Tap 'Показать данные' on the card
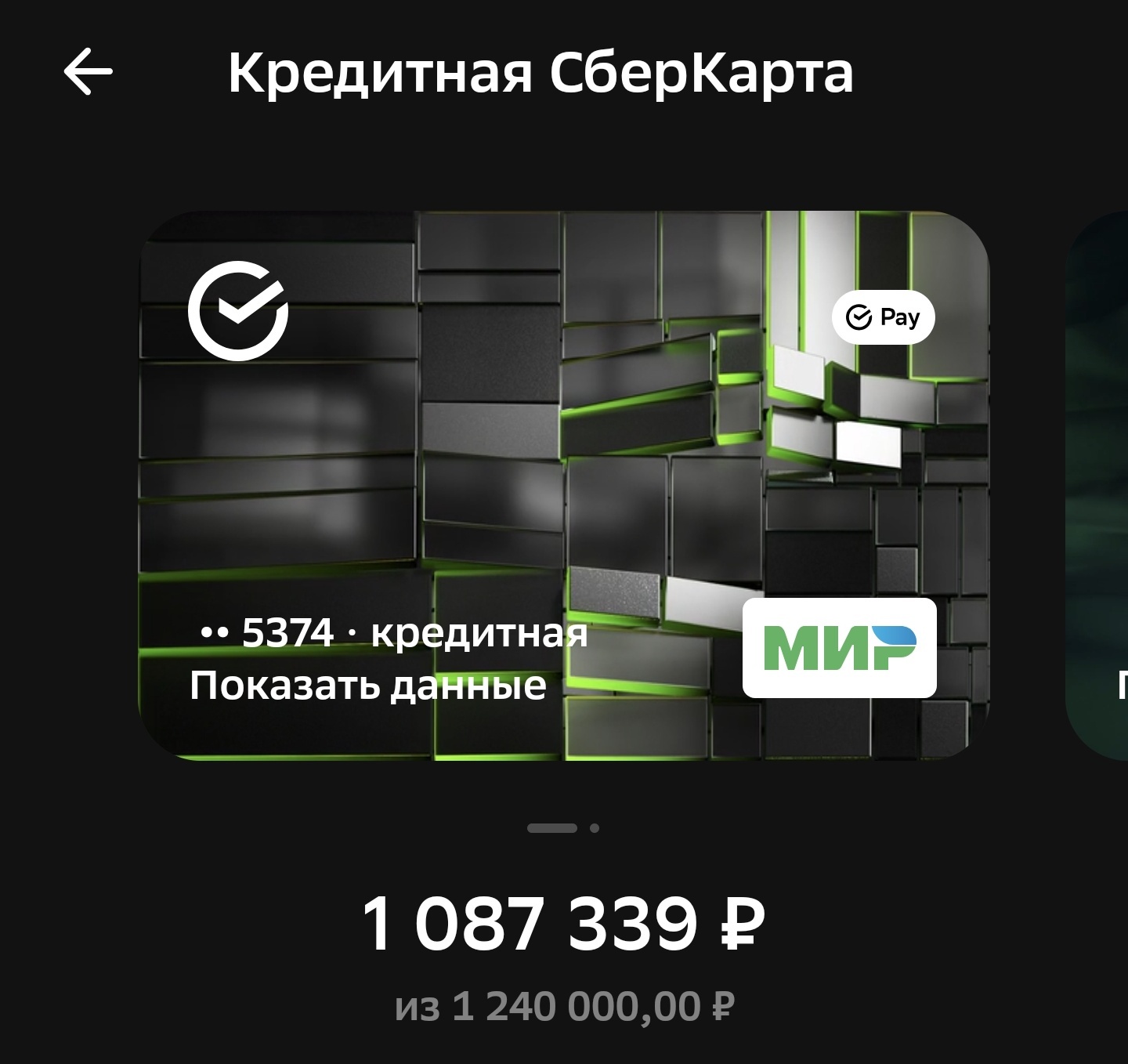 point(367,686)
